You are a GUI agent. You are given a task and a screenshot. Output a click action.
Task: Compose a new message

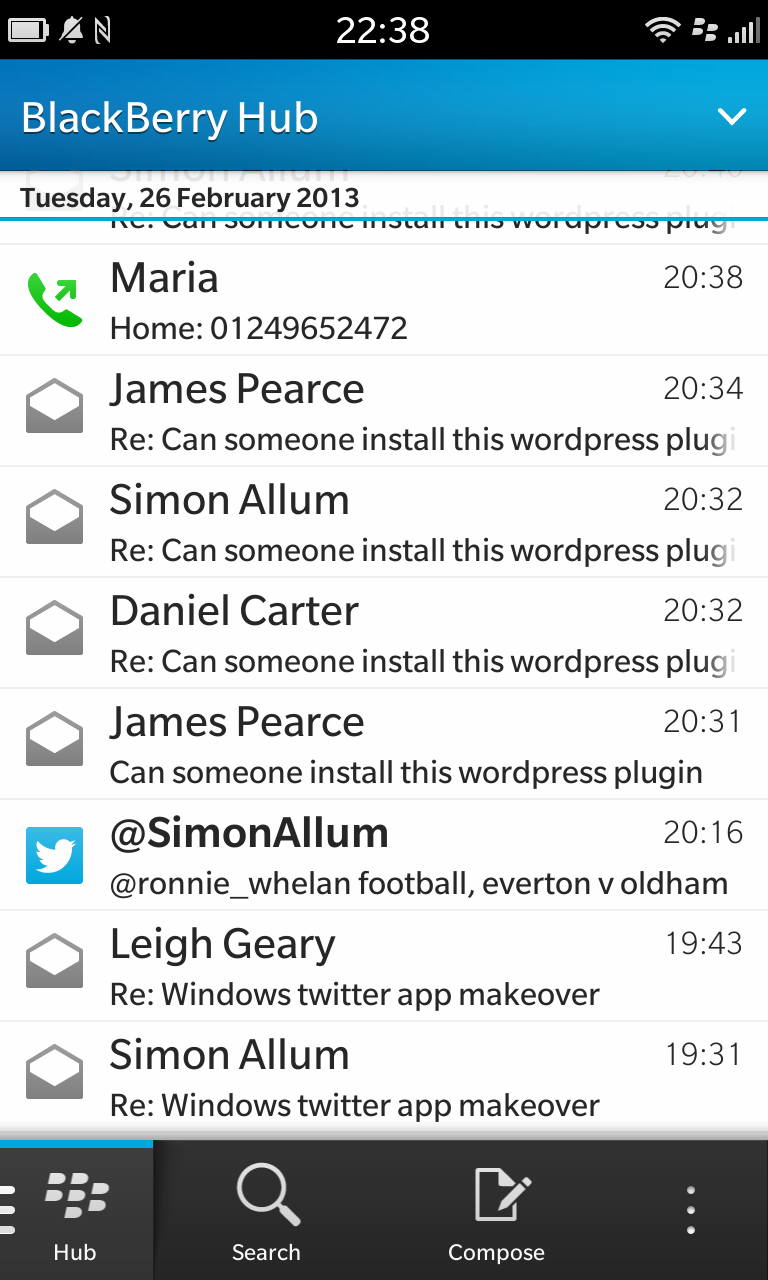(496, 1211)
